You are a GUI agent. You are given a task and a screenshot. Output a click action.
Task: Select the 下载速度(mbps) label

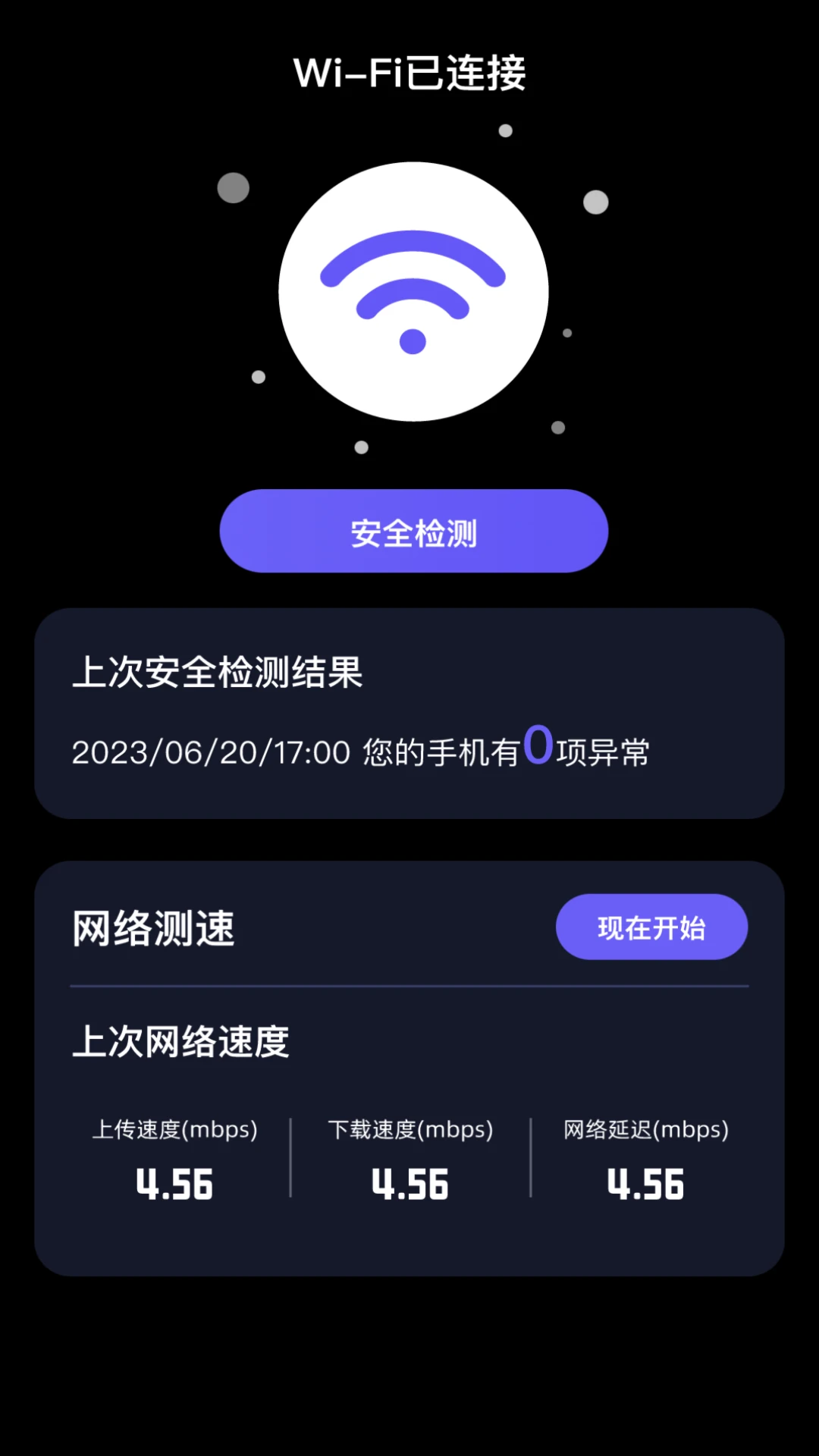coord(410,1129)
